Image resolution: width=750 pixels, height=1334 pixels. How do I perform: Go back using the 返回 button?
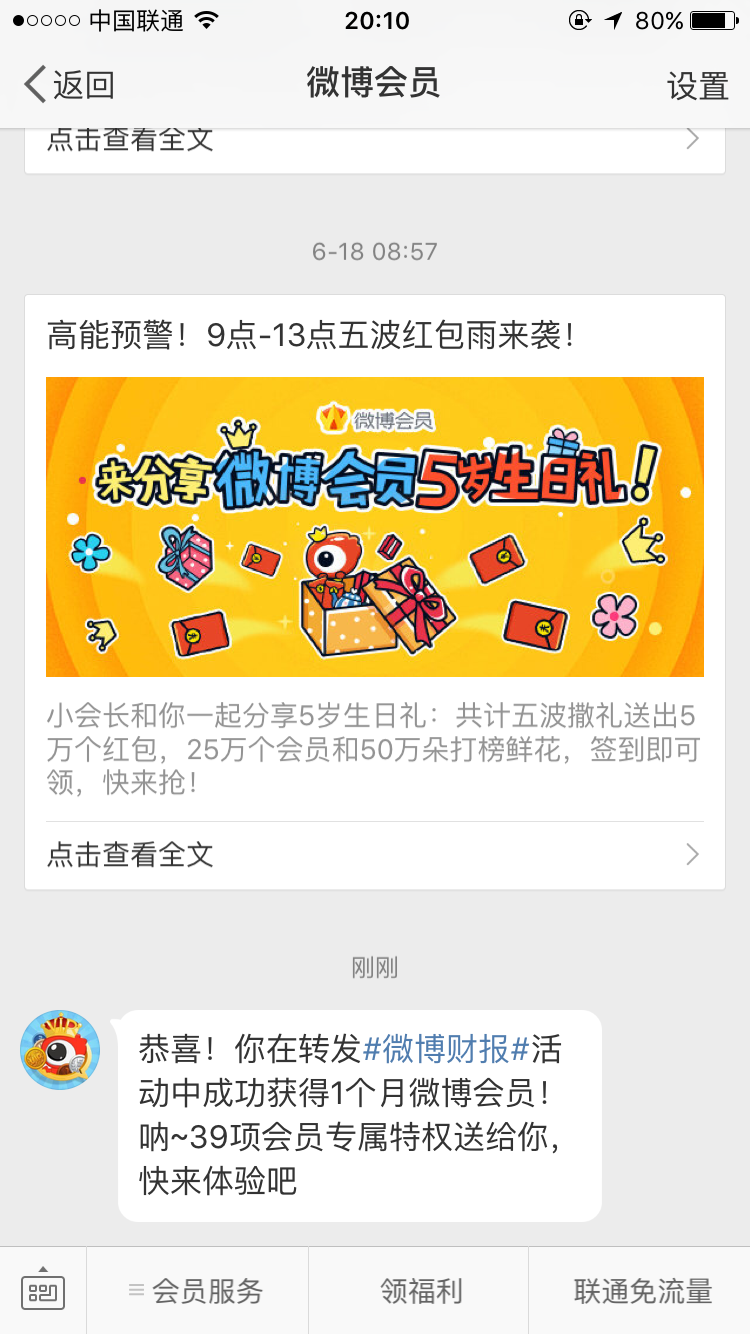click(70, 85)
